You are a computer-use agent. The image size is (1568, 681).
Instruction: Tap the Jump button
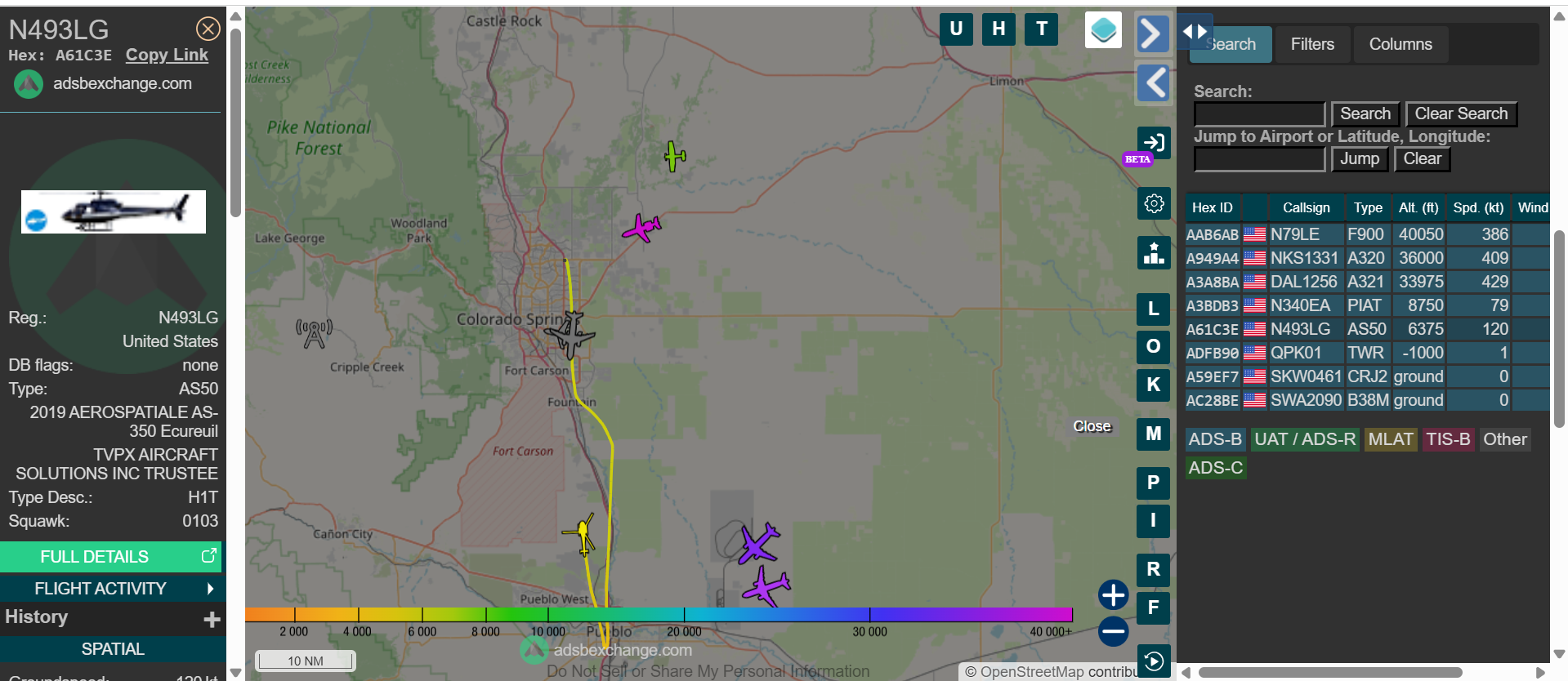(x=1359, y=159)
